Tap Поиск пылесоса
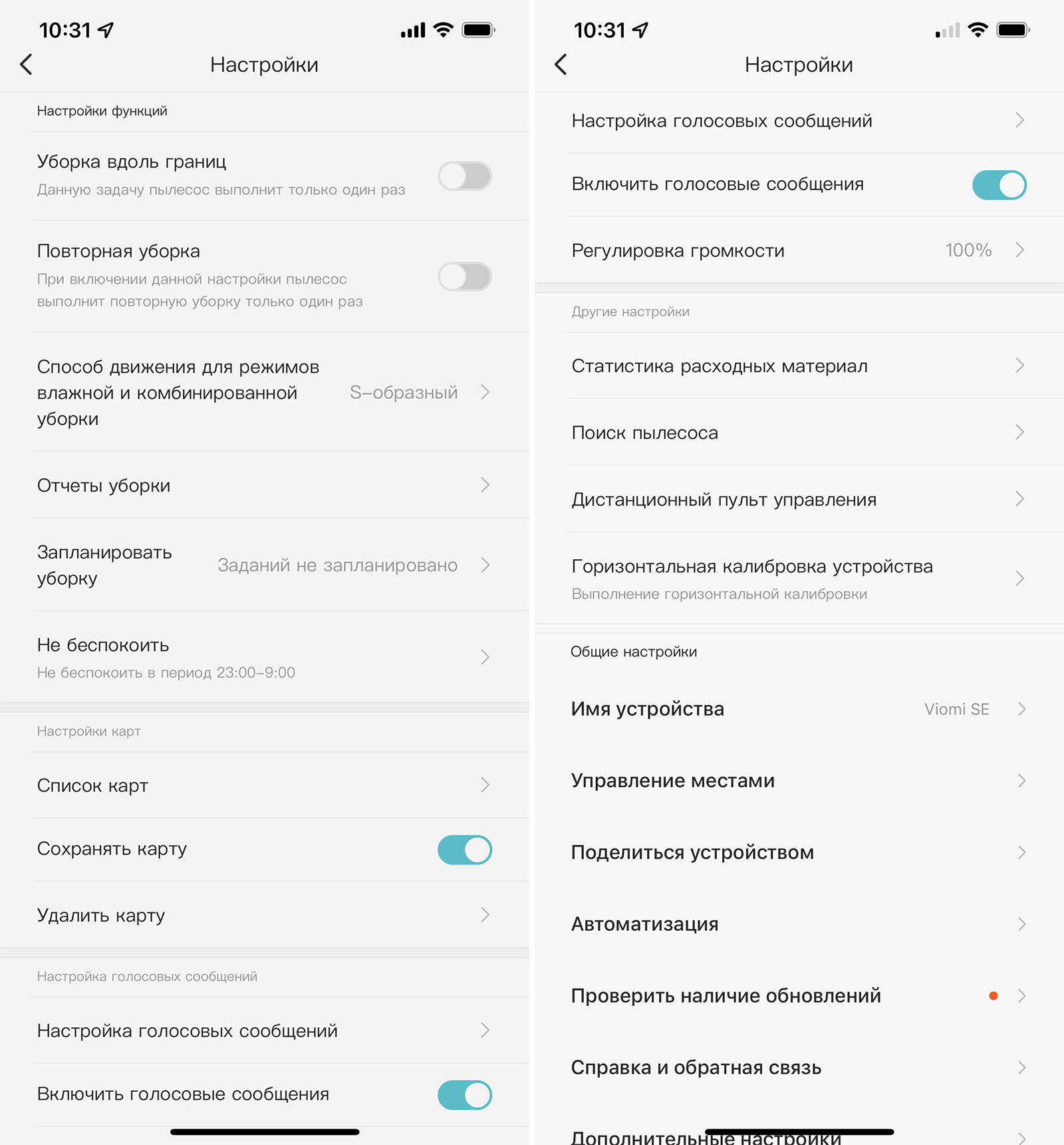1064x1145 pixels. 798,433
